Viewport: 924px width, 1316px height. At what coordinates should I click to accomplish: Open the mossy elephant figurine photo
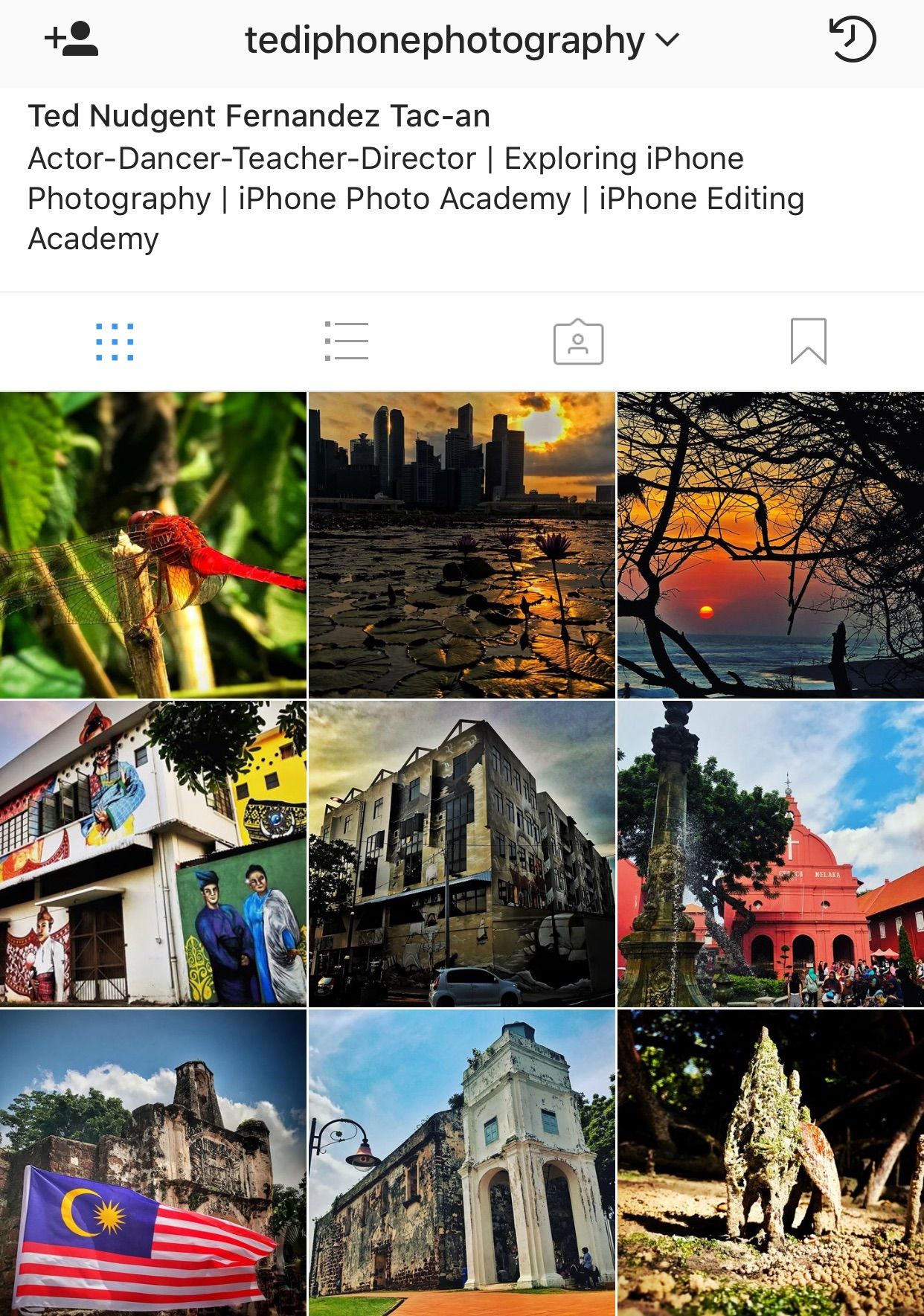tap(770, 1162)
